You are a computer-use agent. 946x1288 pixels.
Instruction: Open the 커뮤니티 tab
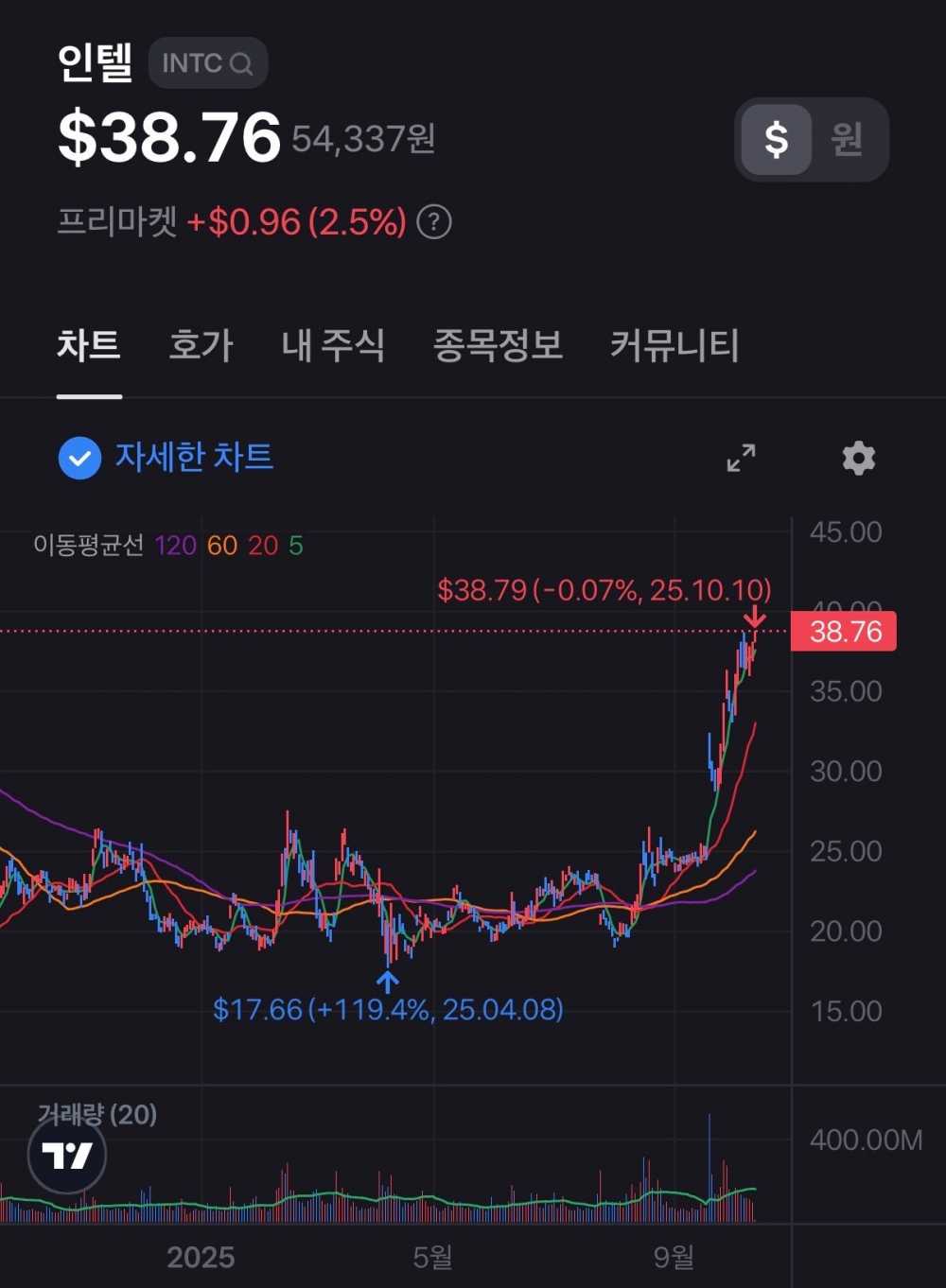674,345
